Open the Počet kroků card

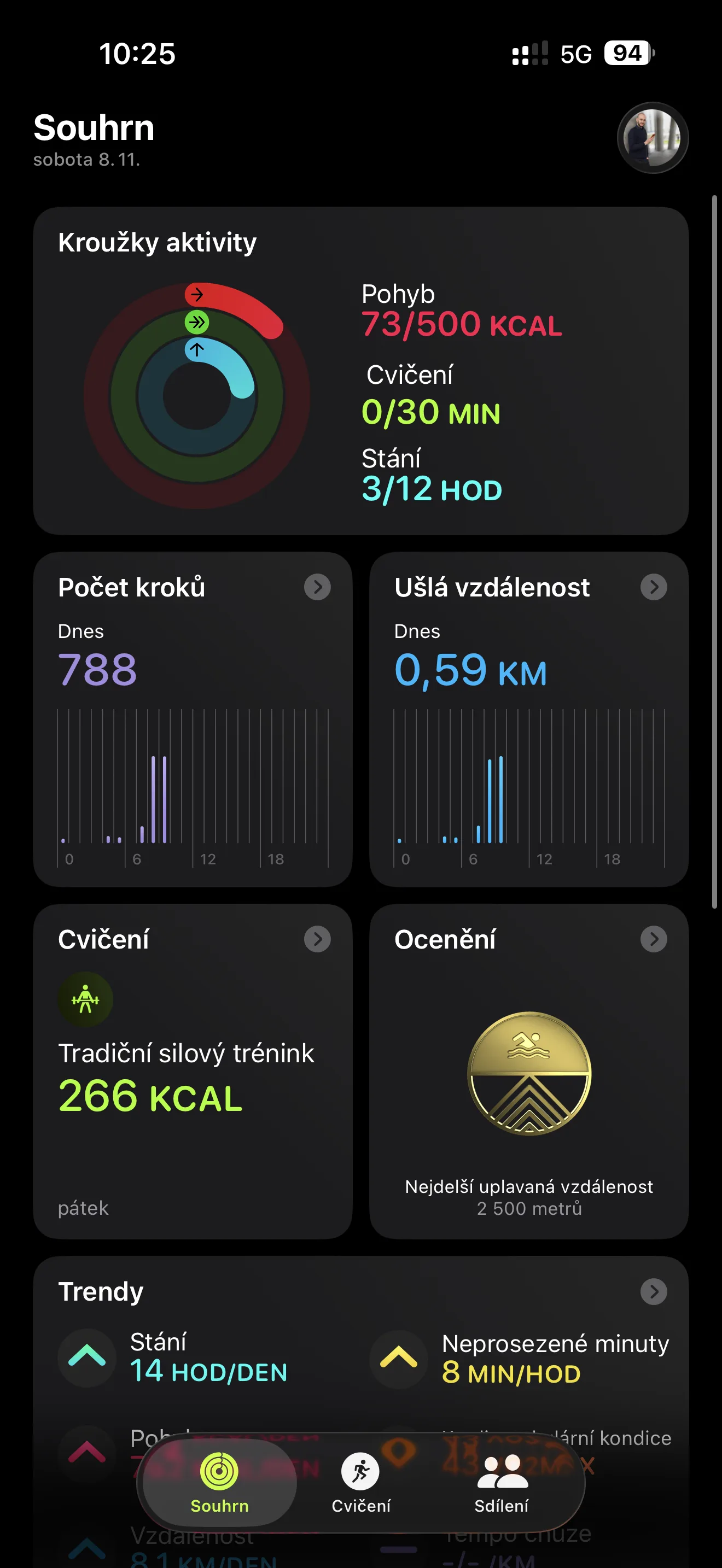[x=193, y=718]
